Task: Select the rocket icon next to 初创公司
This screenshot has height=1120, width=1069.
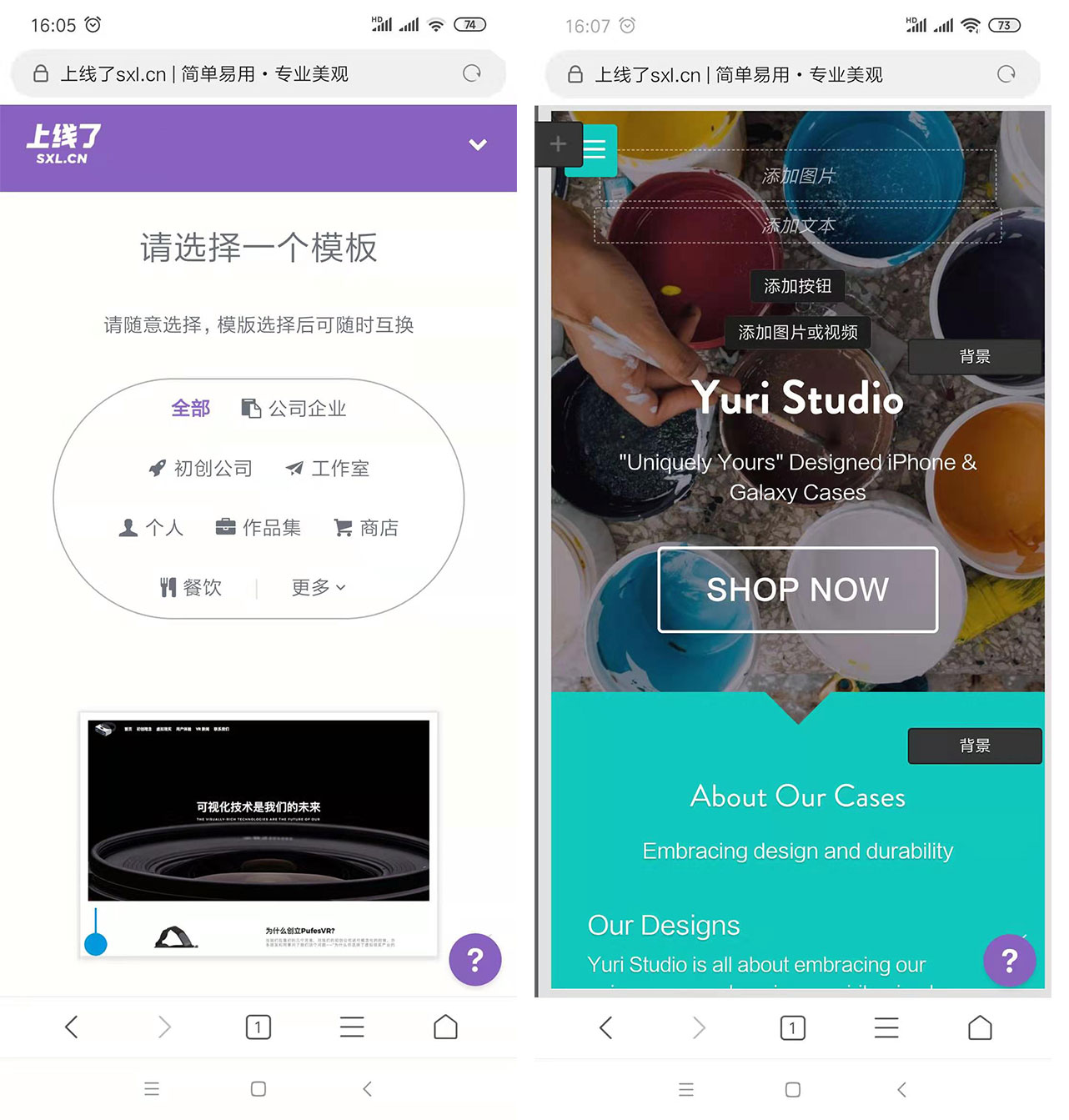Action: tap(158, 469)
